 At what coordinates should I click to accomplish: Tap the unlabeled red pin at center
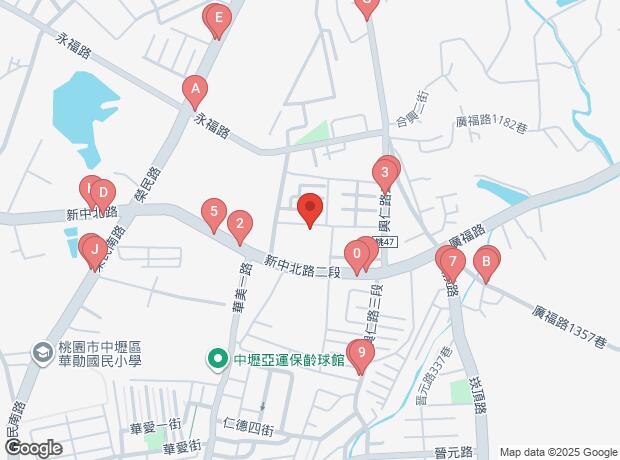[310, 209]
